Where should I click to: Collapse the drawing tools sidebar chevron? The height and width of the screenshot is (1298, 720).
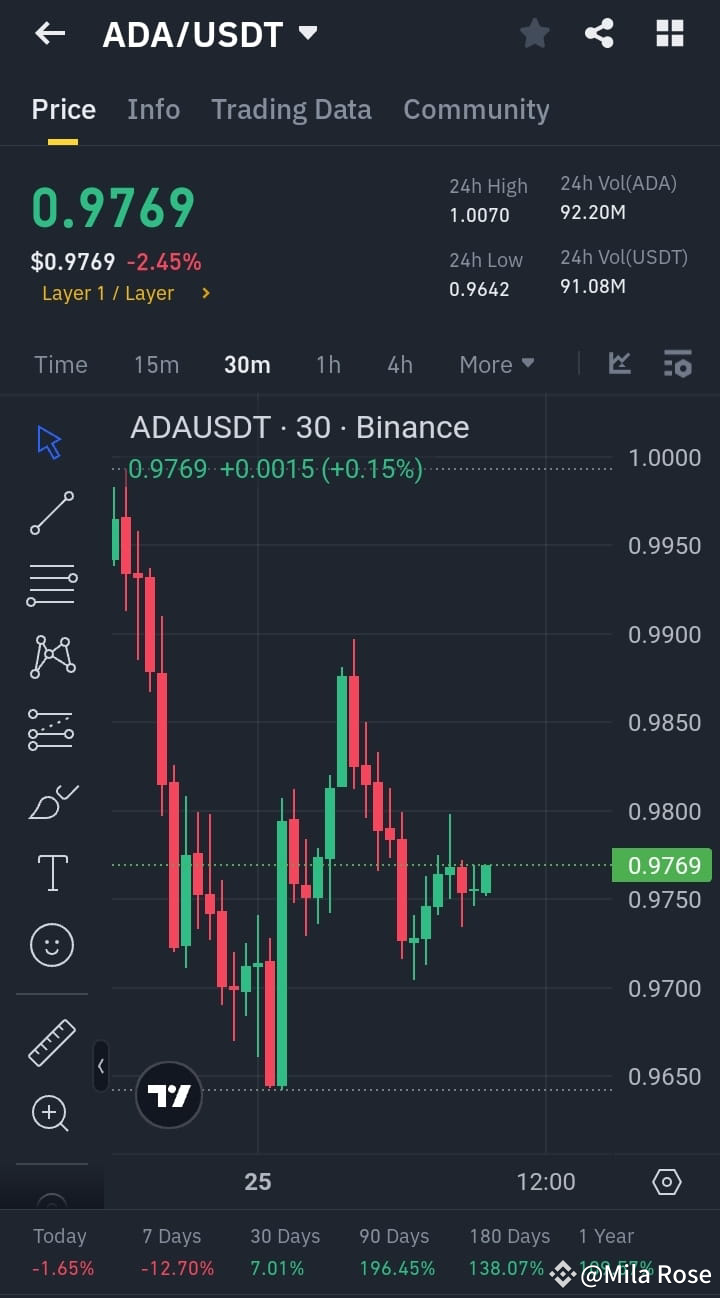pos(101,1066)
